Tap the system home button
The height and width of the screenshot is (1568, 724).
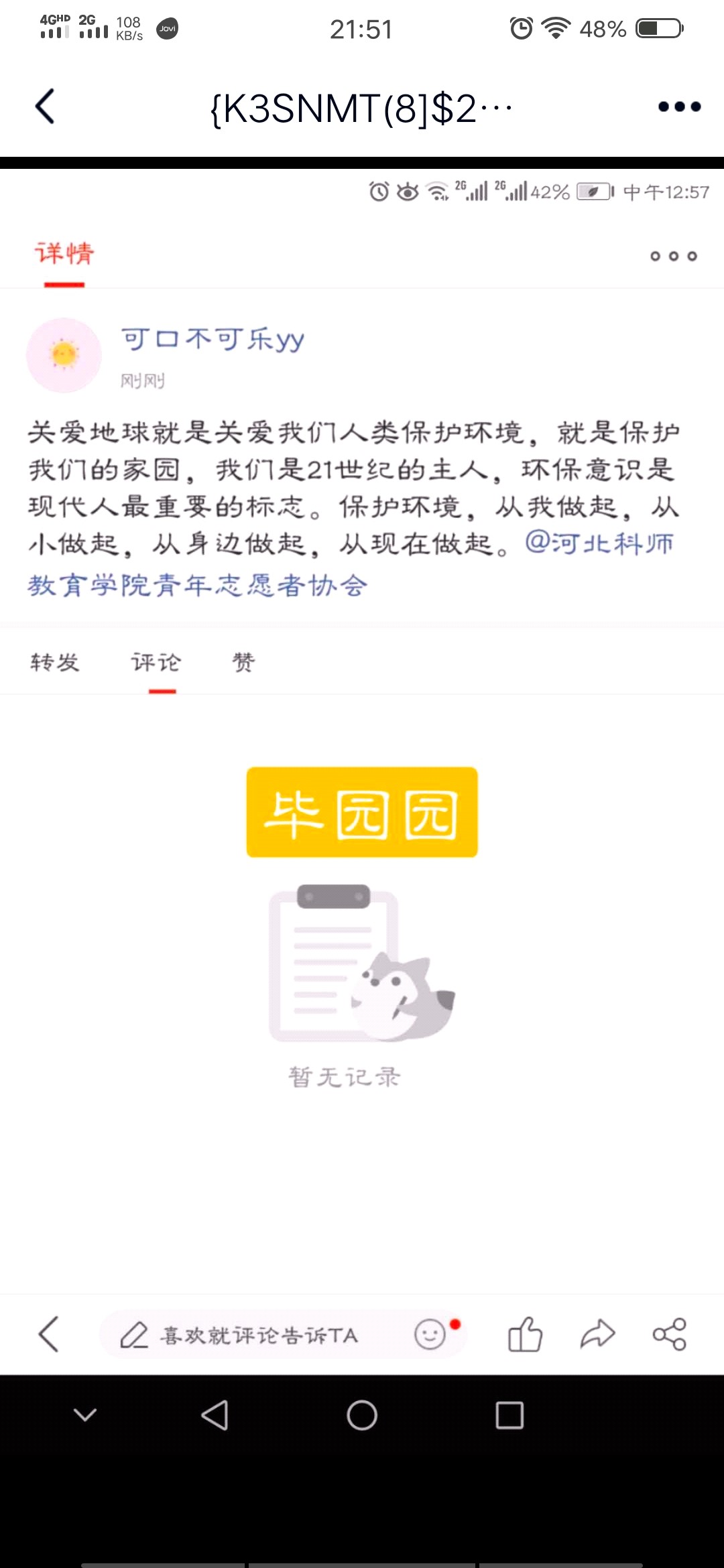(x=362, y=1415)
